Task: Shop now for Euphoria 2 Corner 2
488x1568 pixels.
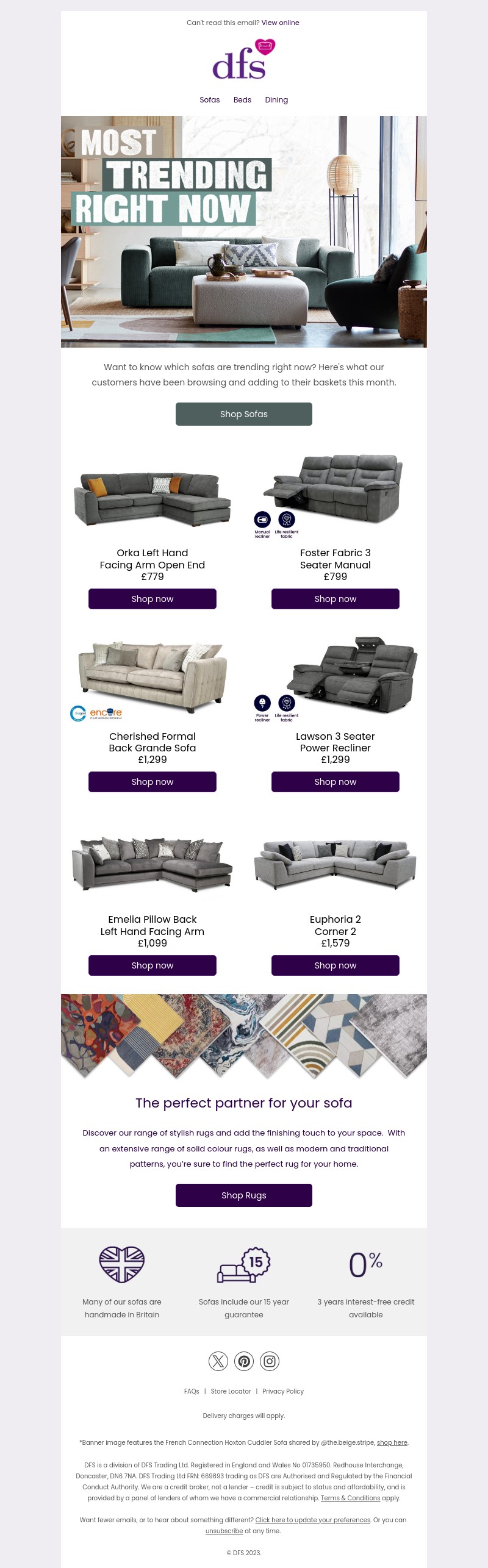Action: click(335, 965)
